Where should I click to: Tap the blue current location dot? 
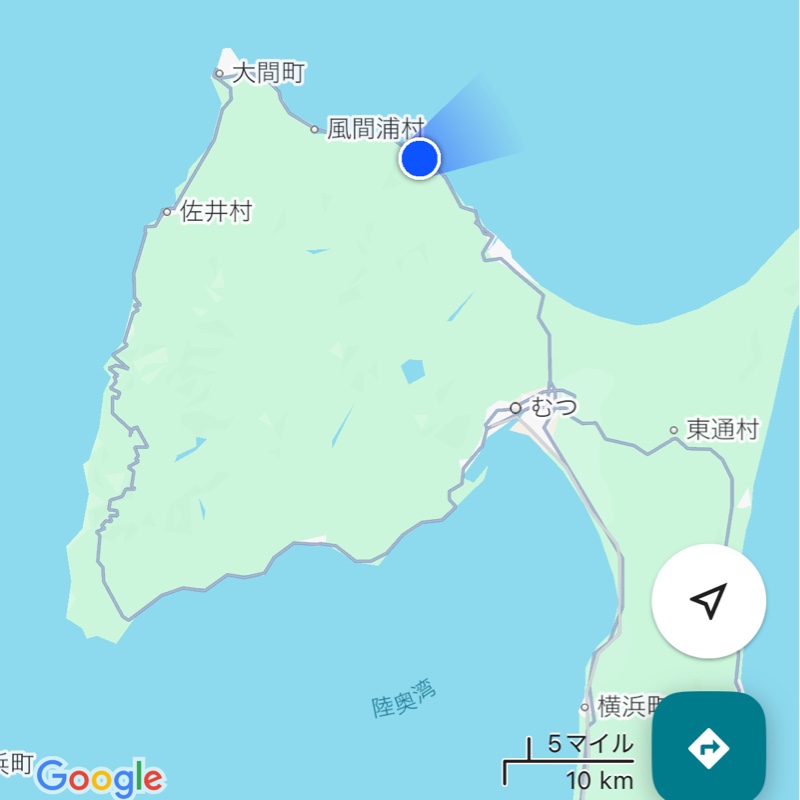point(420,158)
